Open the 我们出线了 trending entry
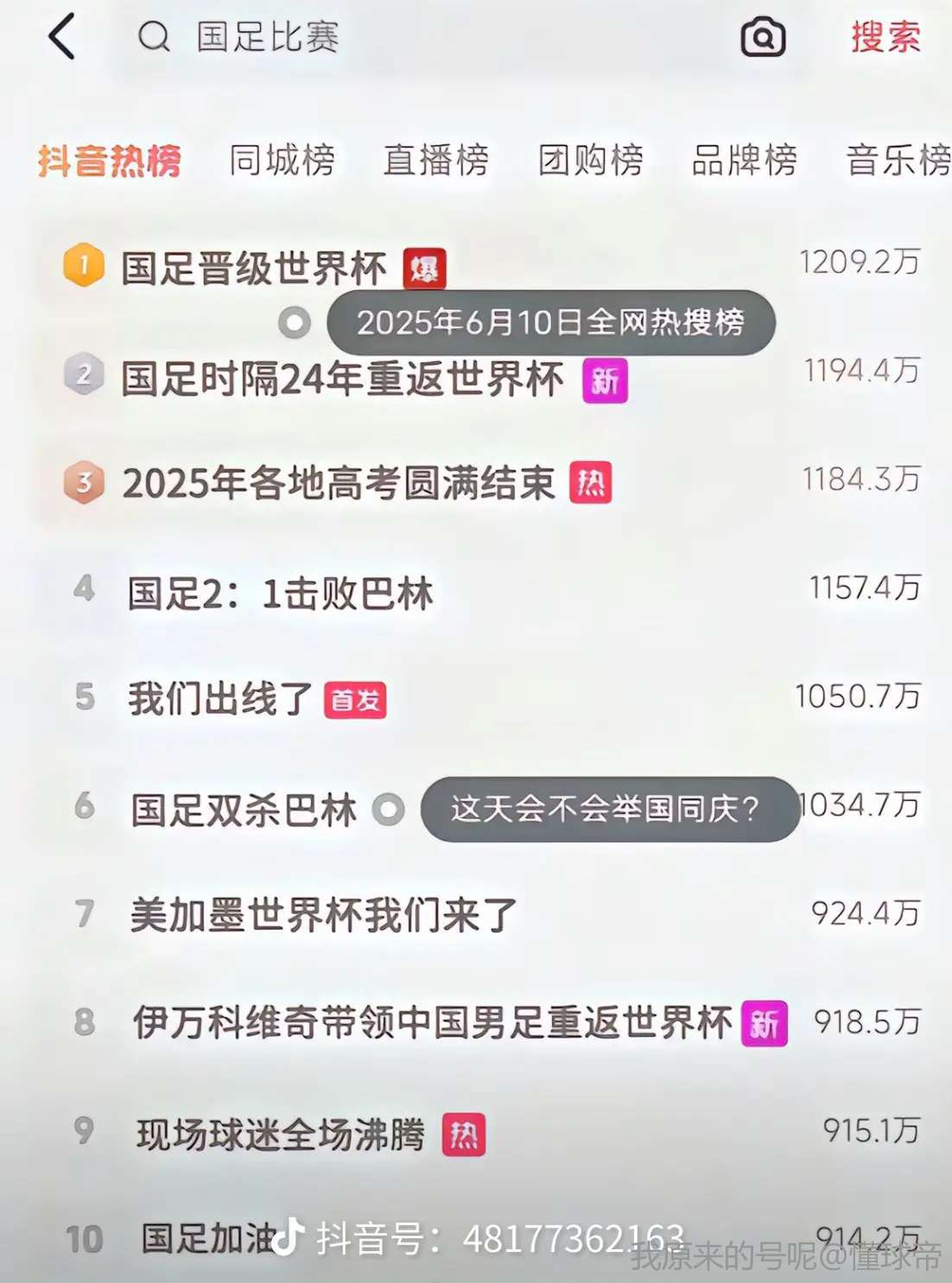Viewport: 952px width, 1283px height. point(220,698)
